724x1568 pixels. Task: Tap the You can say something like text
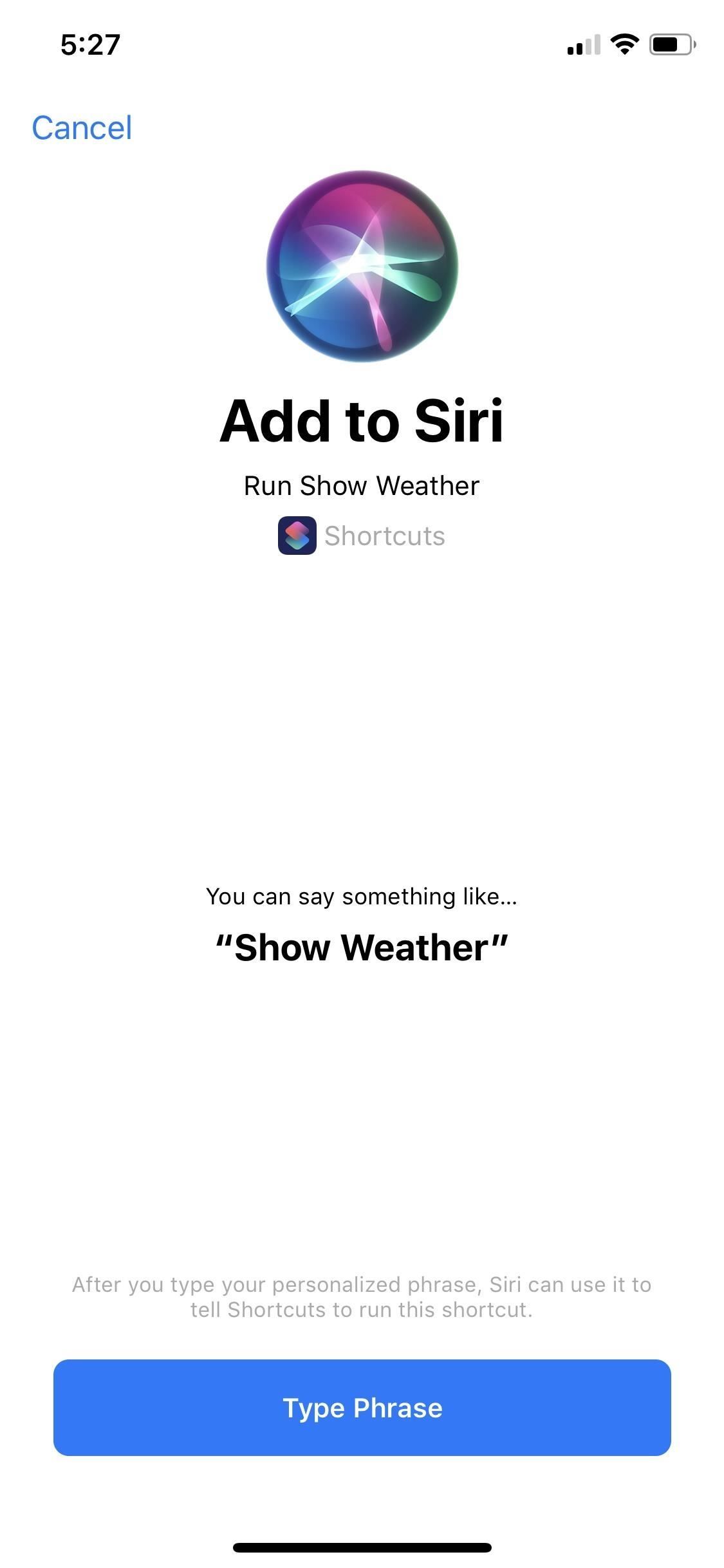(362, 895)
